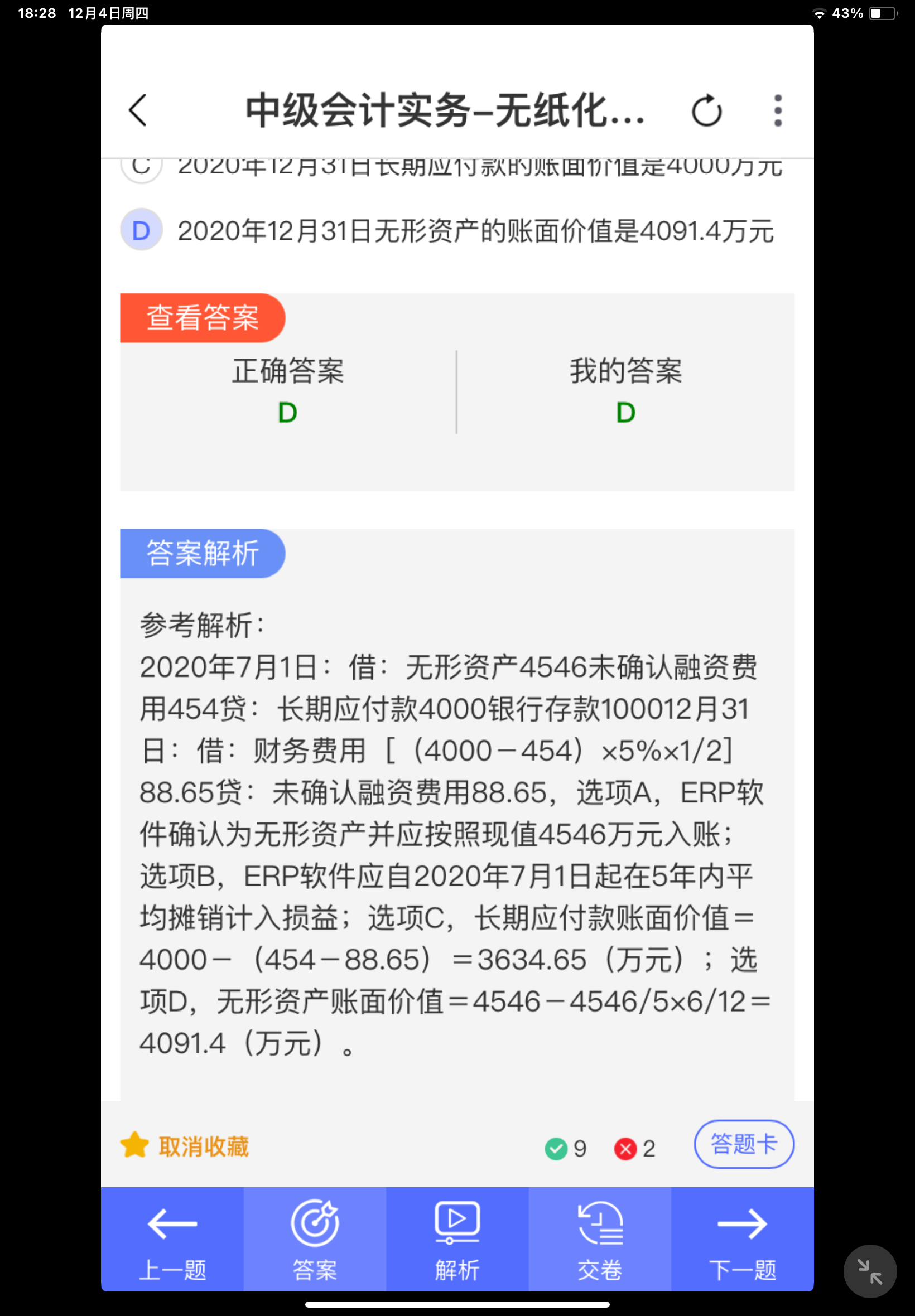
Task: Go back using the header arrow
Action: [x=138, y=110]
